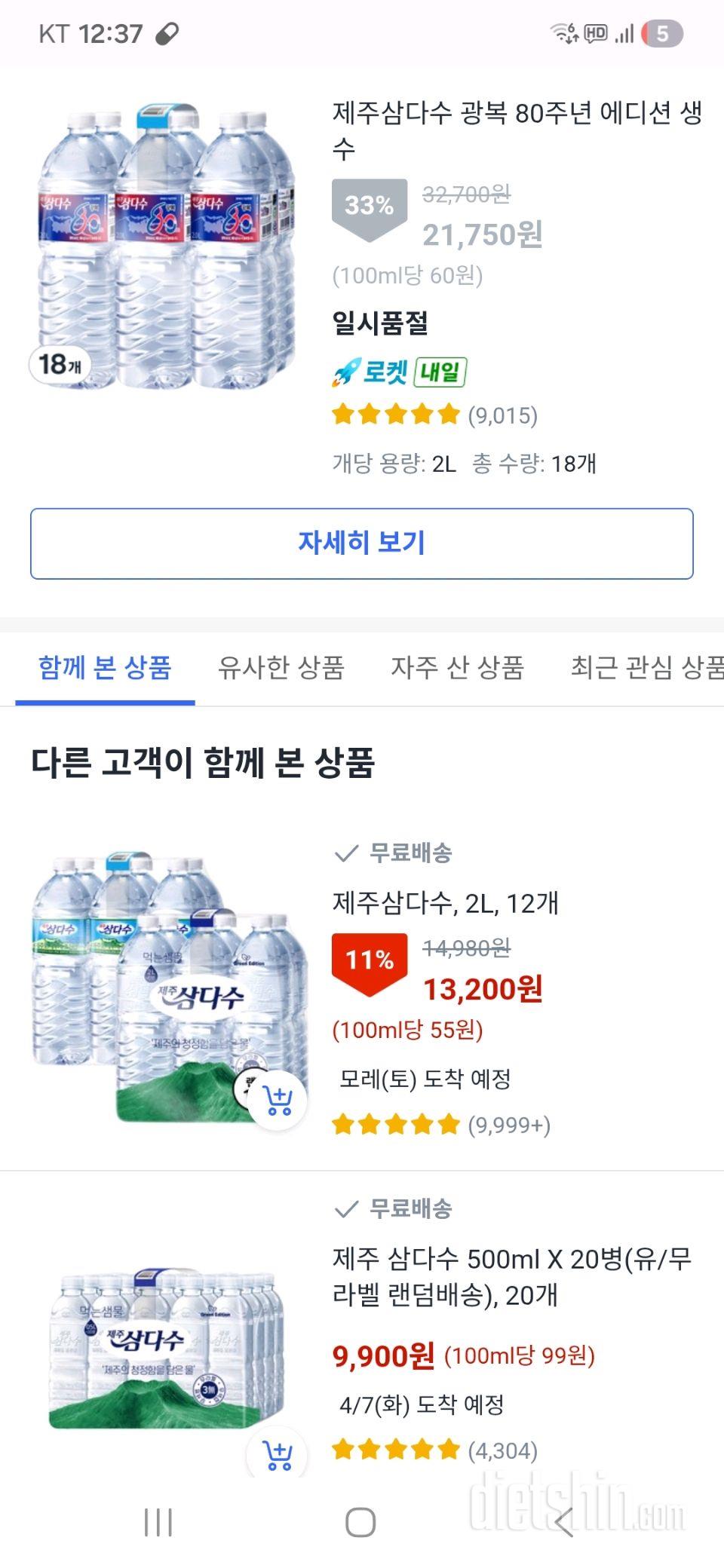Switch to the 유사한 상품 tab
Viewport: 724px width, 1568px height.
point(281,668)
